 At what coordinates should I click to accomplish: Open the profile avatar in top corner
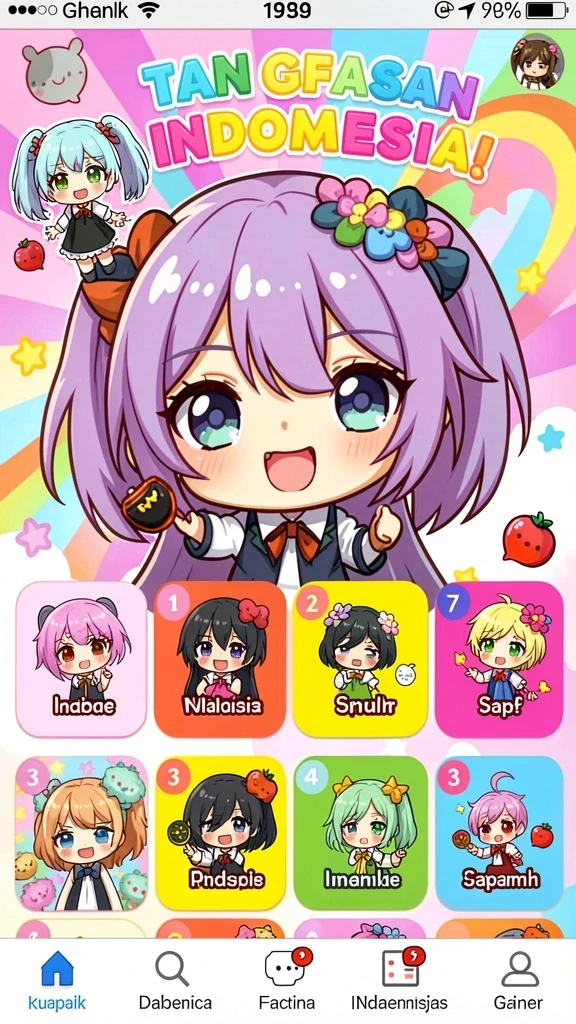pyautogui.click(x=537, y=61)
